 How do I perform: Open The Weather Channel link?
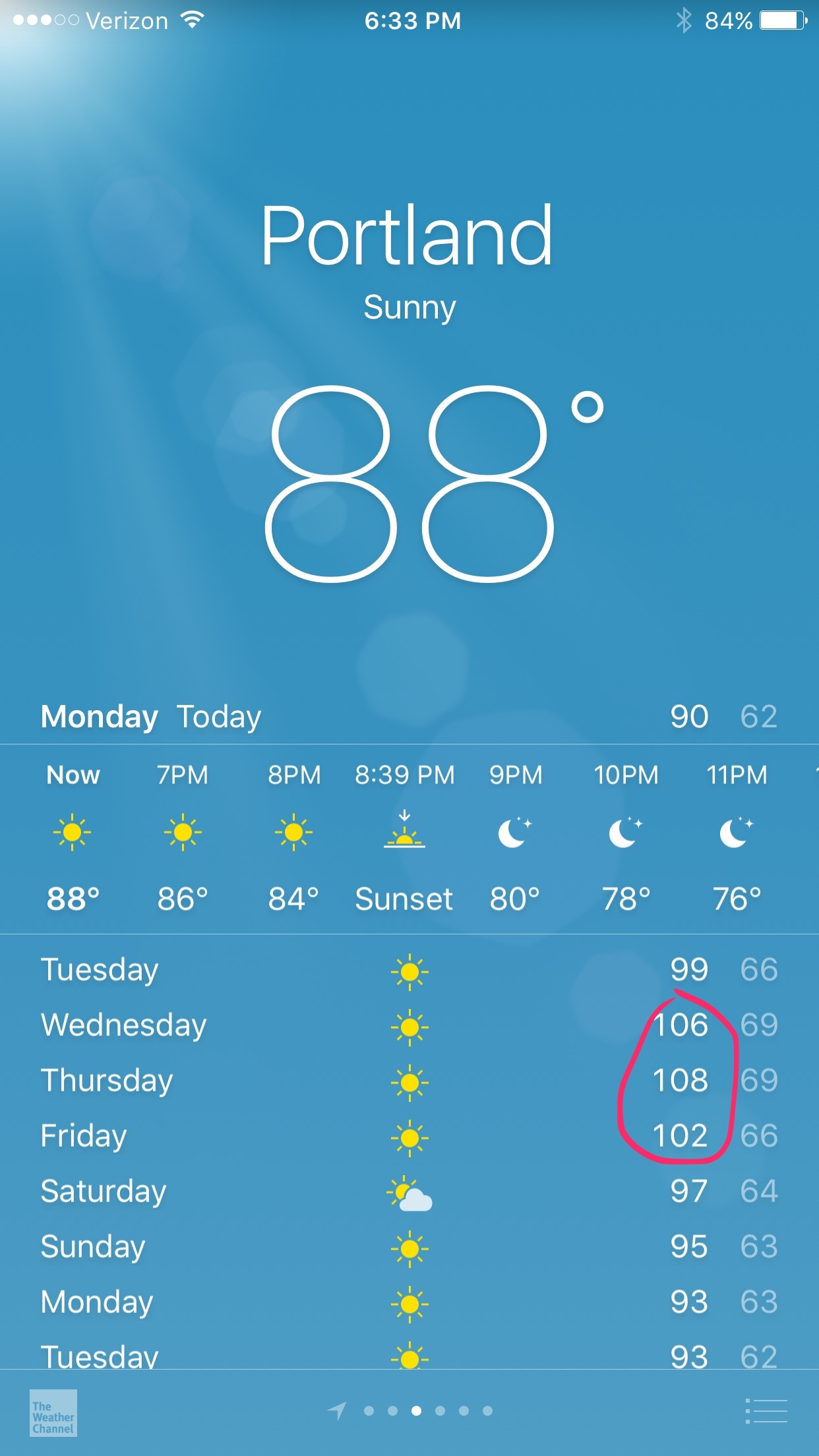pyautogui.click(x=53, y=1412)
